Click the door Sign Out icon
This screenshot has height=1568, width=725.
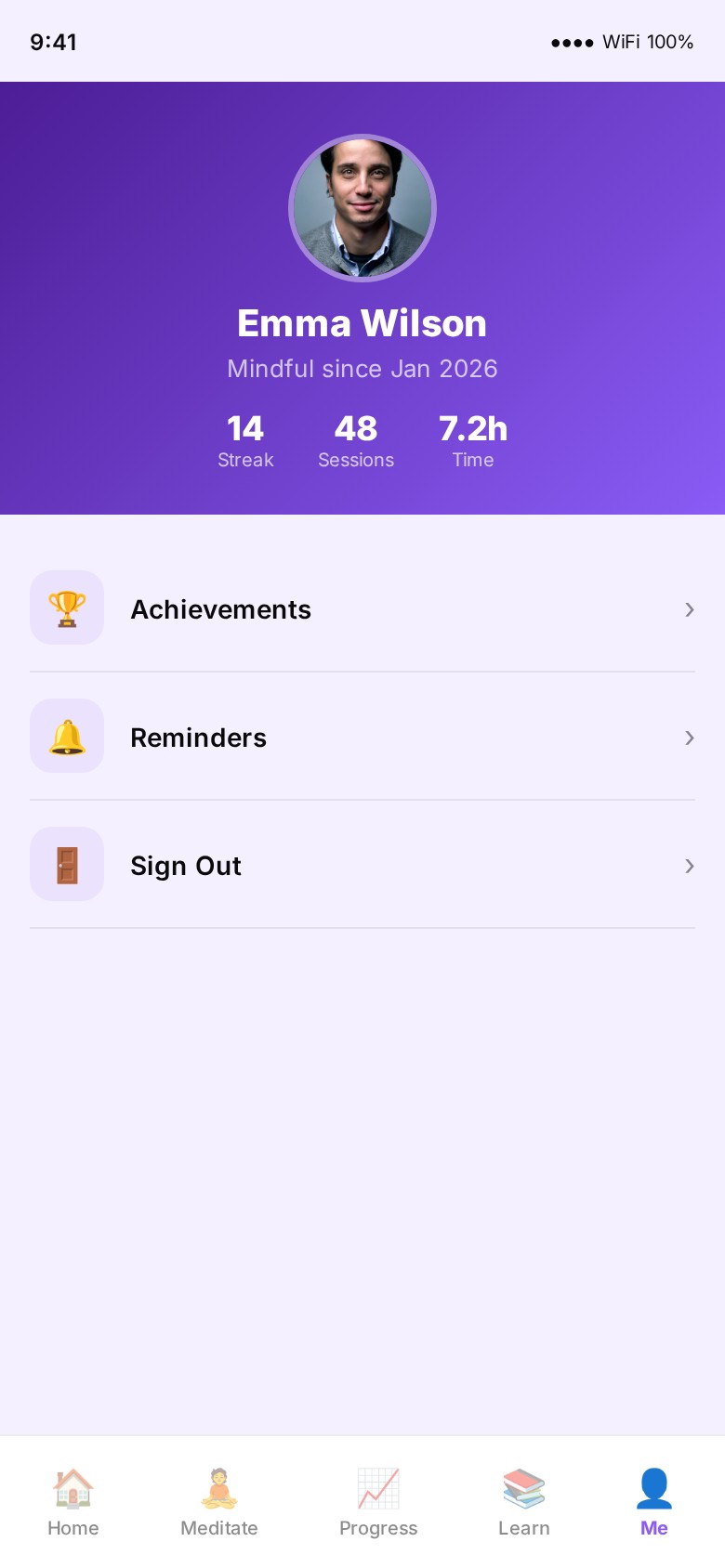[x=66, y=864]
